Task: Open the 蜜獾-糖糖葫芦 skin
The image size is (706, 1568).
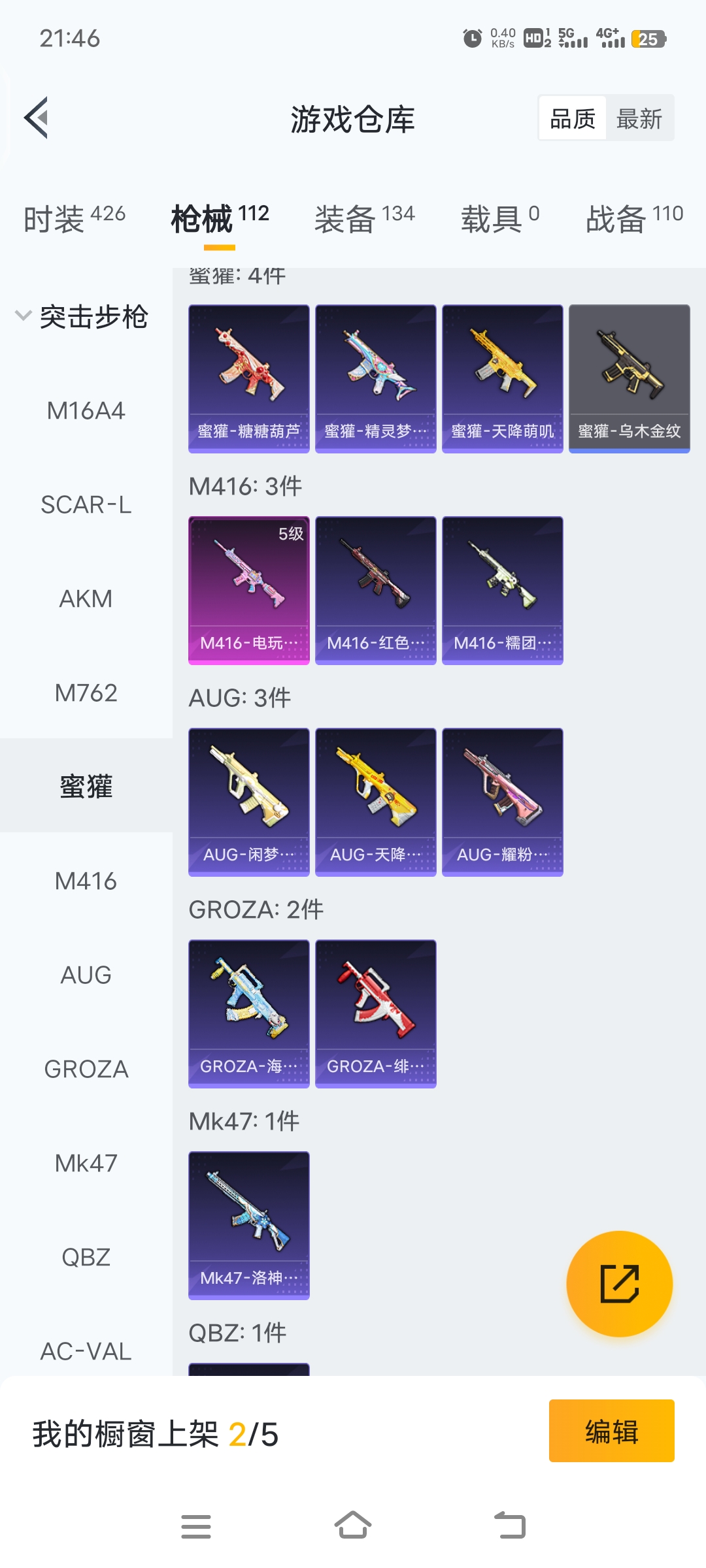Action: tap(248, 378)
